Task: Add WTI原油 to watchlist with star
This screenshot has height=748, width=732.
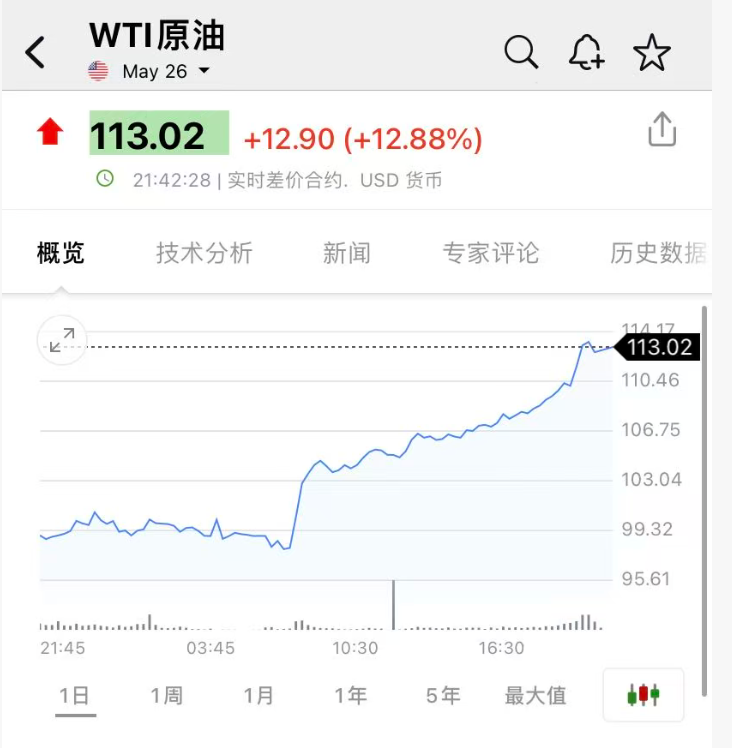Action: tap(652, 52)
